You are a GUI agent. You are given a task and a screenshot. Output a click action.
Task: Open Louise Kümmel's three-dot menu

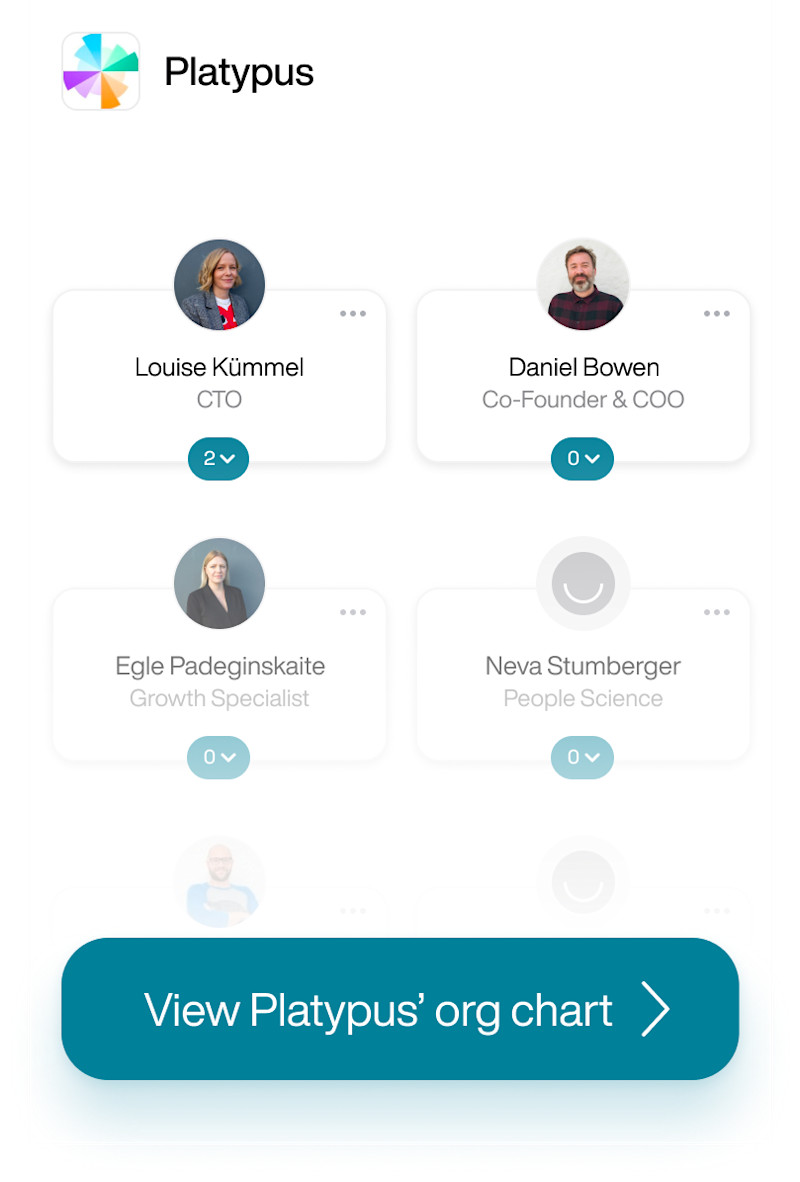click(352, 314)
